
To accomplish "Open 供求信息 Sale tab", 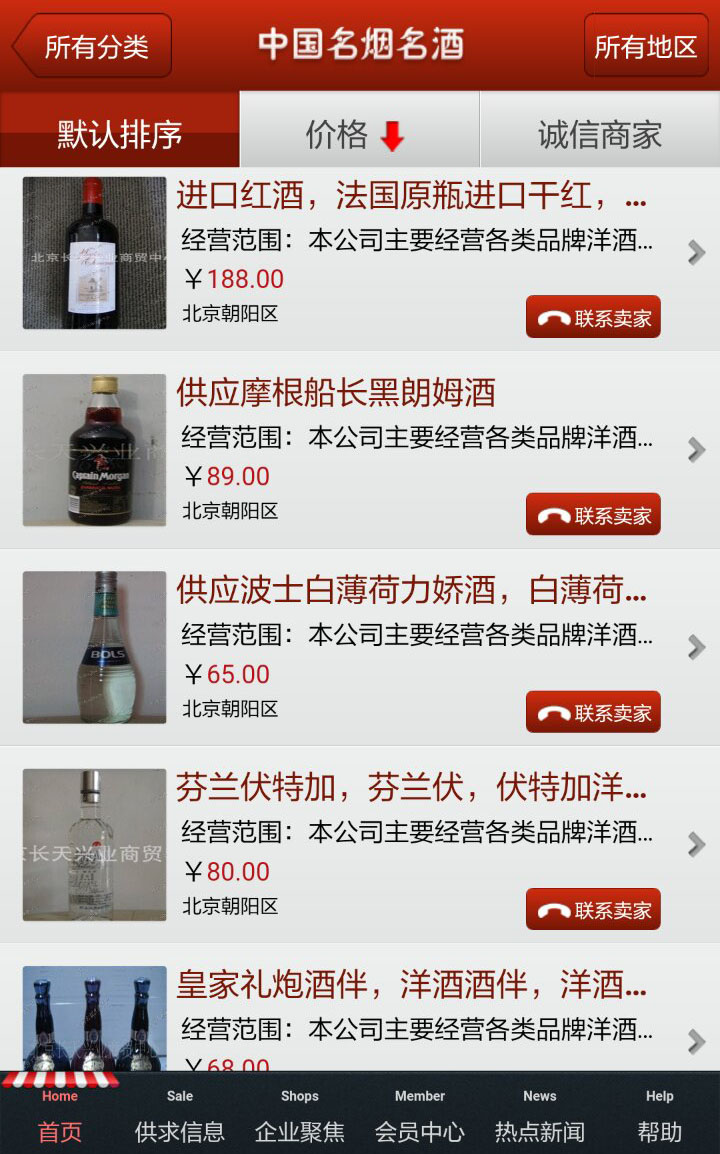I will tap(180, 1117).
